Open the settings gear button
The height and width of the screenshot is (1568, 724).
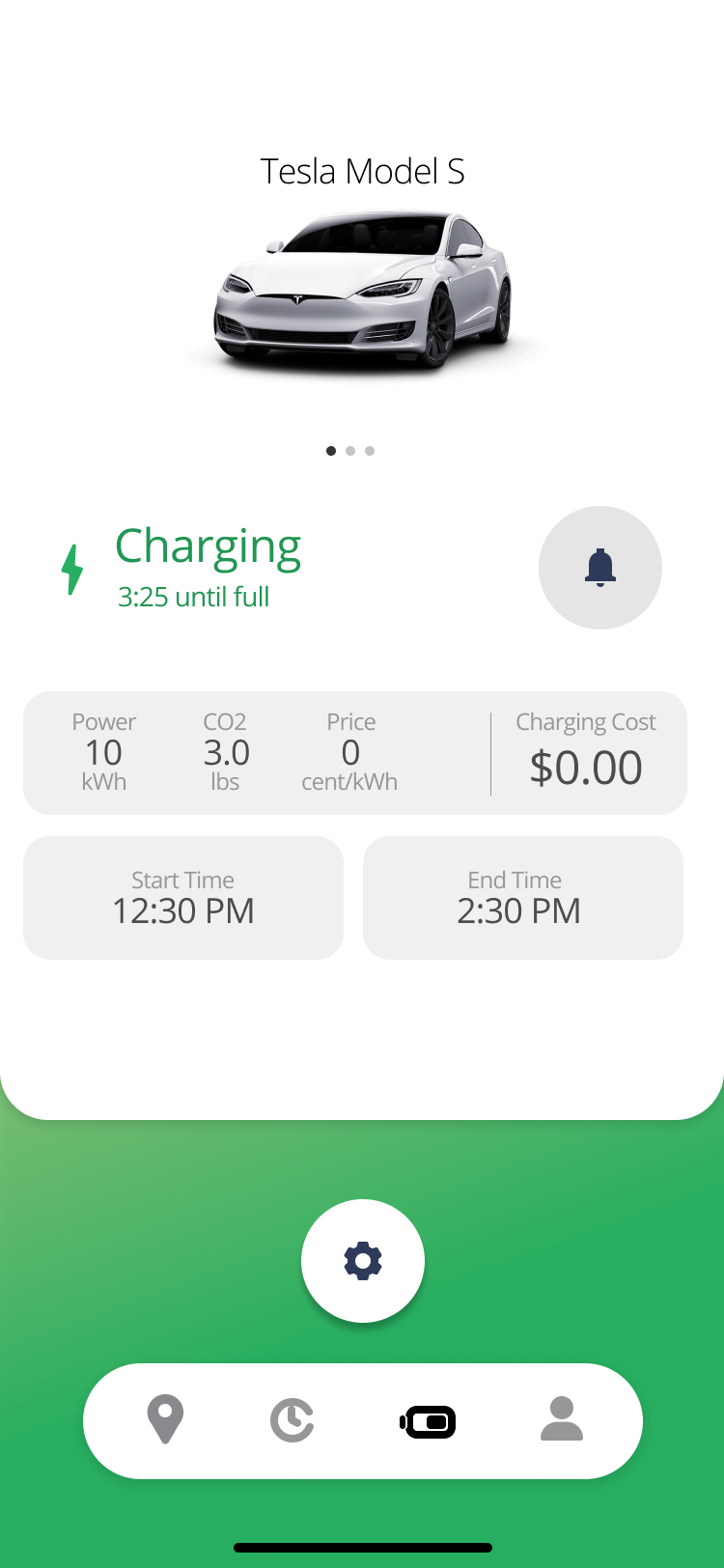click(363, 1261)
